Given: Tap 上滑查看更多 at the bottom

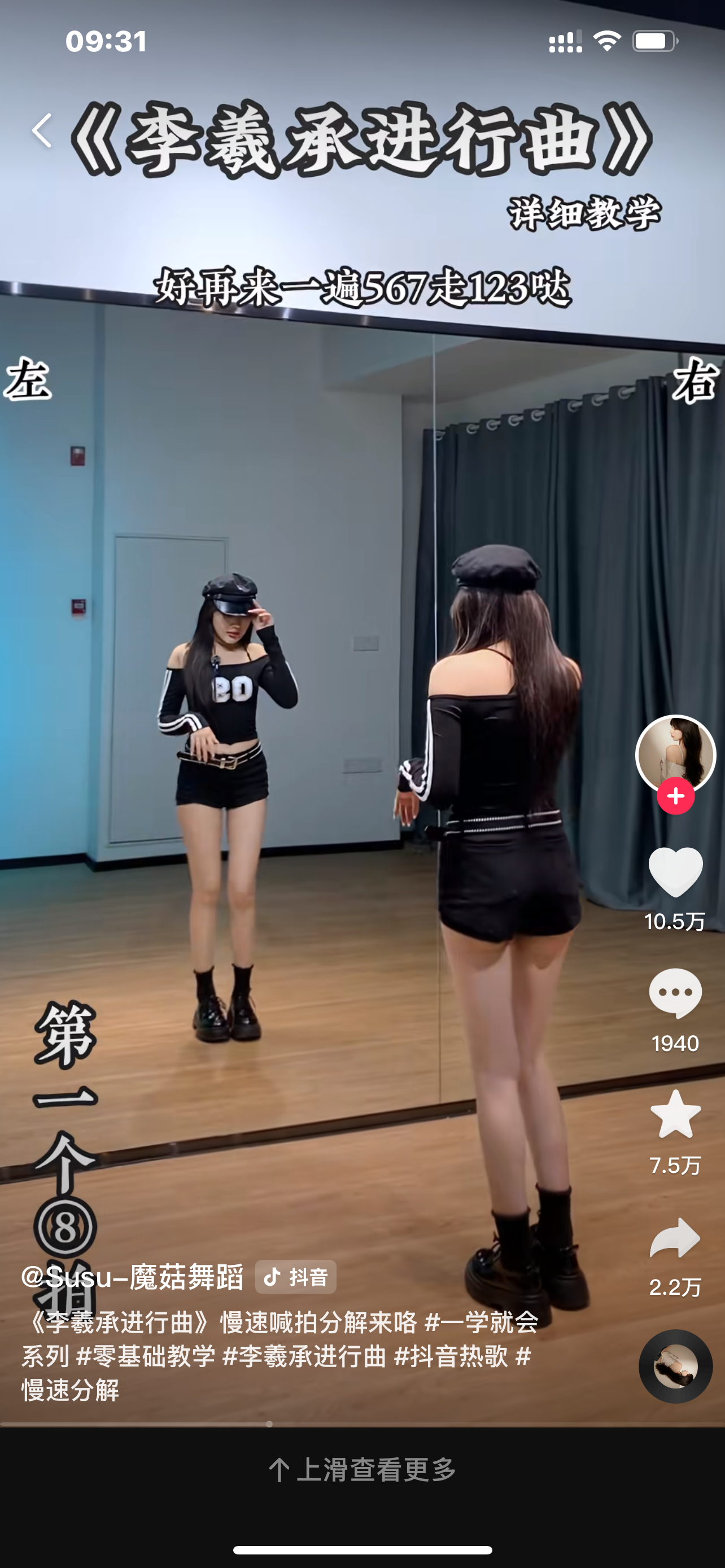Looking at the screenshot, I should [362, 1469].
